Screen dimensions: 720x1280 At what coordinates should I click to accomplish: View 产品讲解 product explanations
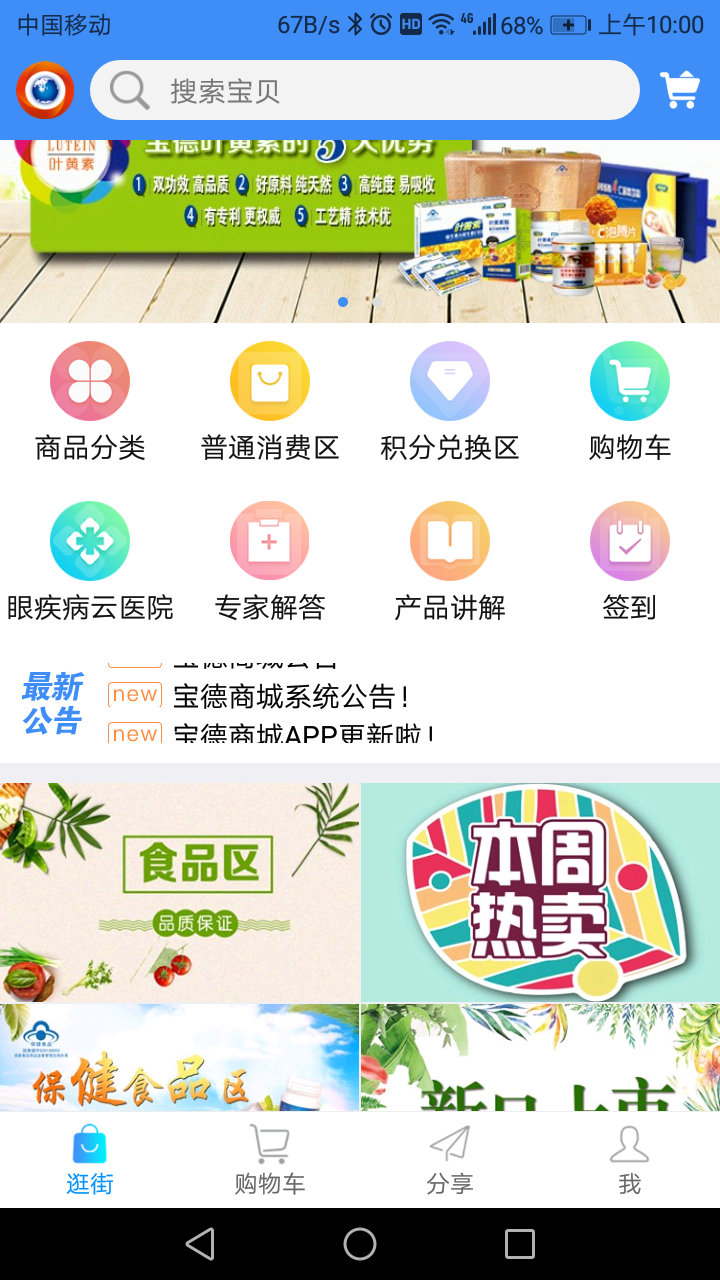(450, 560)
